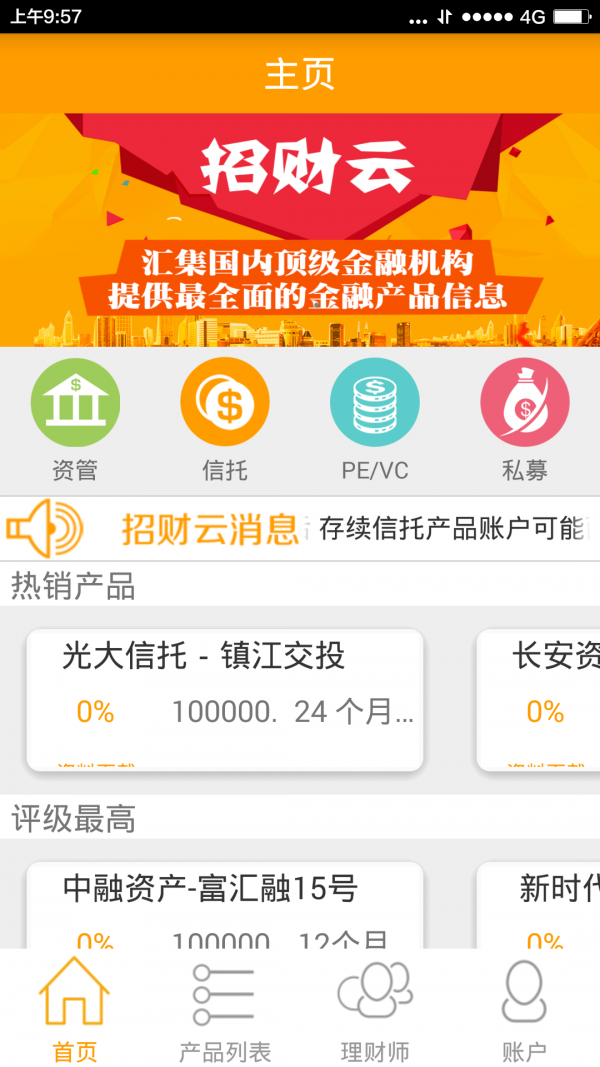Switch to the 产品列表 tab
The width and height of the screenshot is (600, 1067).
pyautogui.click(x=225, y=1010)
